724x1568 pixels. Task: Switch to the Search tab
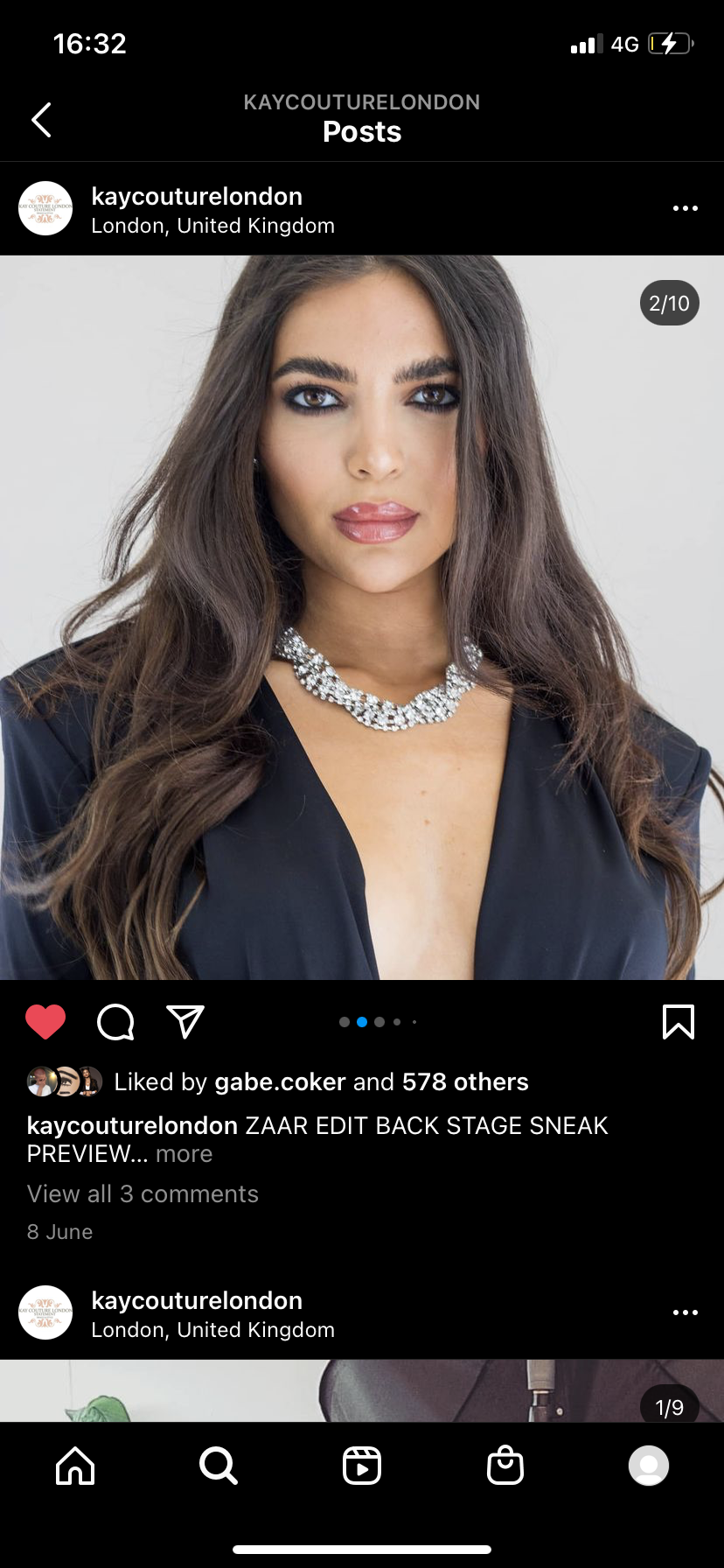(218, 1466)
